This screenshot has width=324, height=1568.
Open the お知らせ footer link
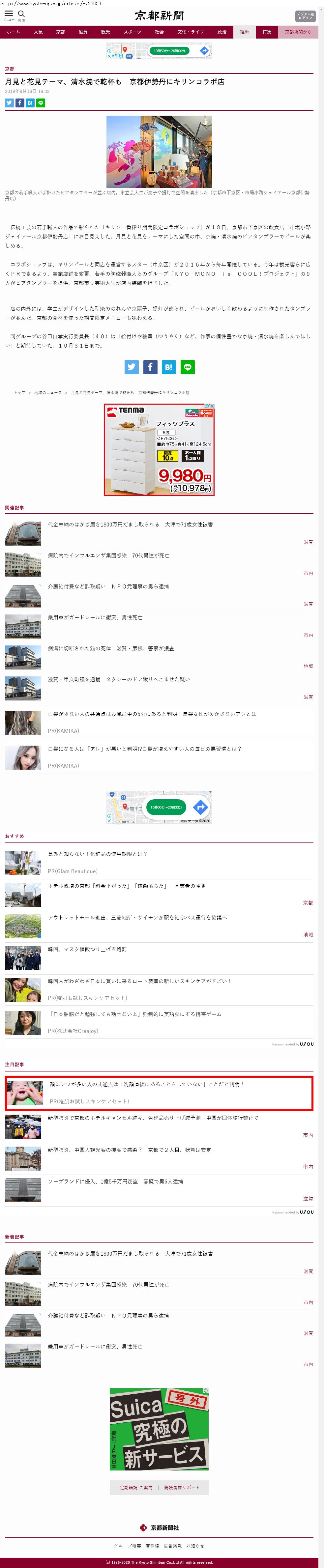[195, 1546]
